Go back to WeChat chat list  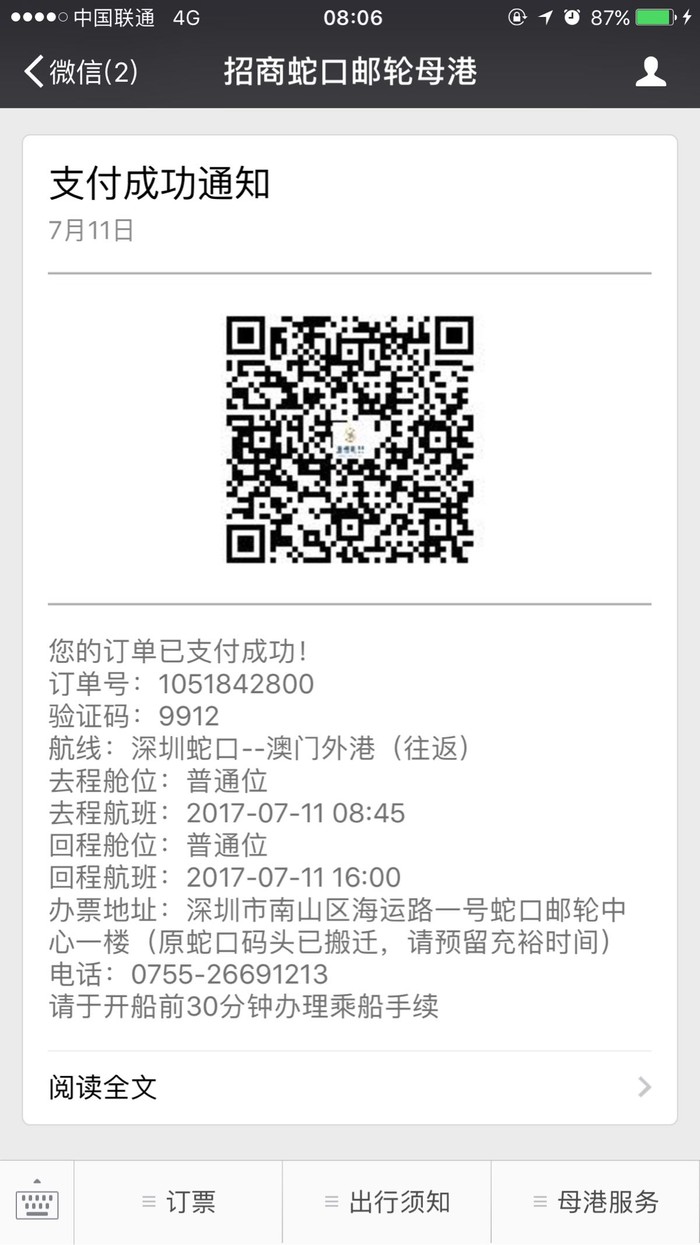[80, 72]
